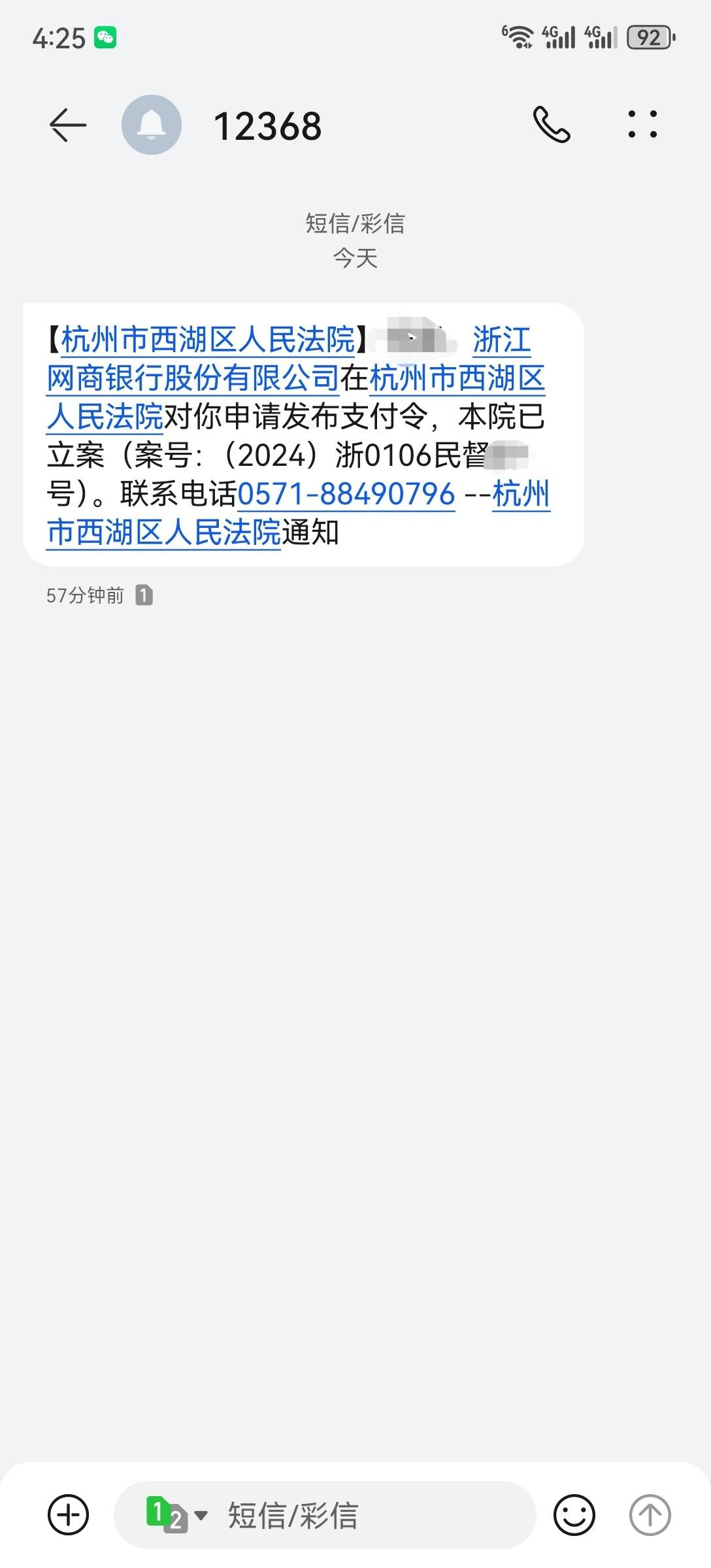711x1568 pixels.
Task: Switch the SIM card selector
Action: (x=176, y=1514)
